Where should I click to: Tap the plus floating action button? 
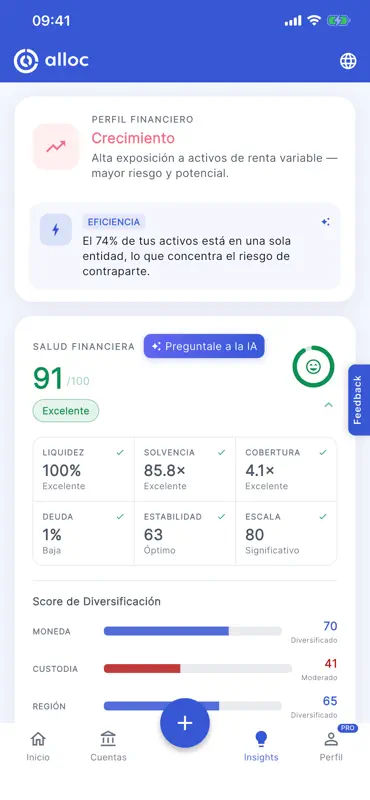tap(185, 723)
